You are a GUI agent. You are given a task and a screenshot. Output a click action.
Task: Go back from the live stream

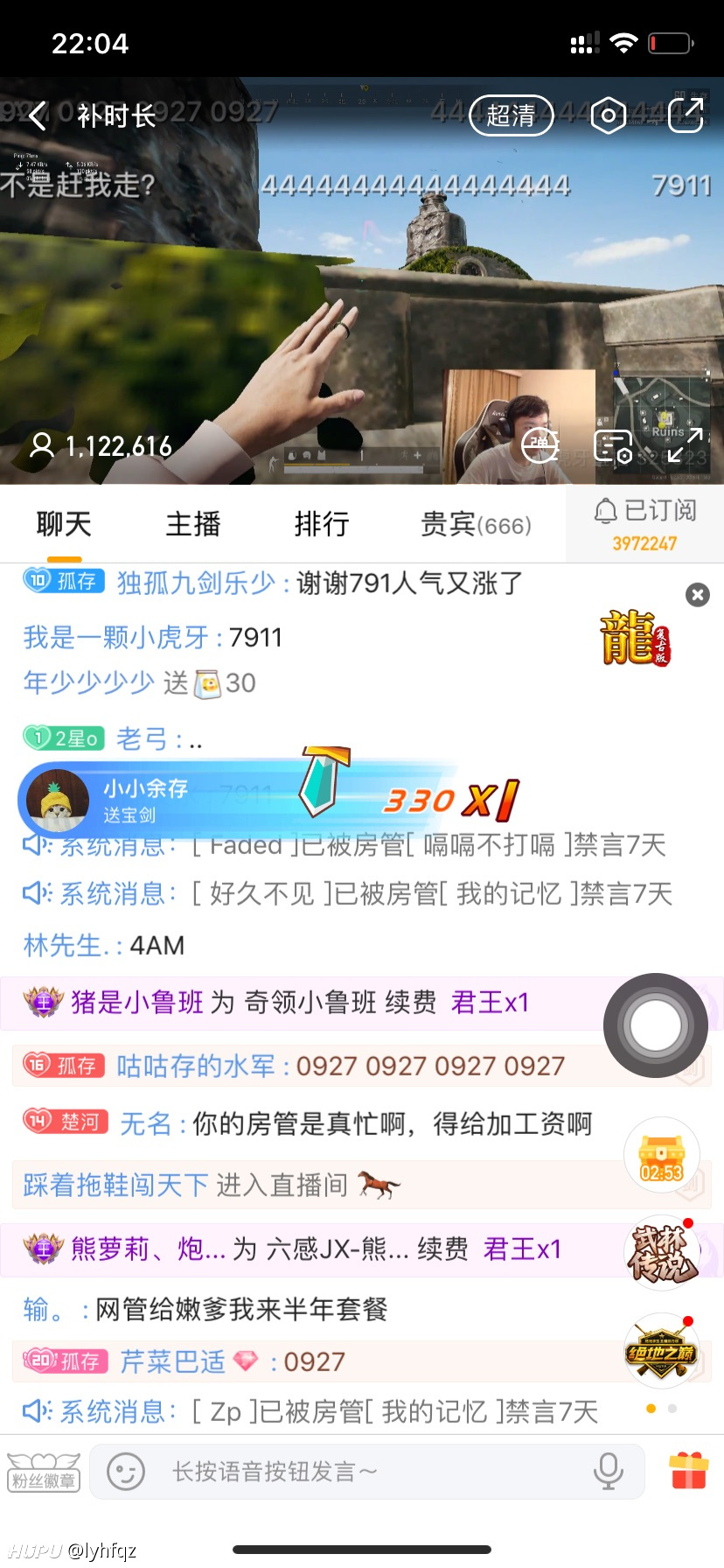37,115
